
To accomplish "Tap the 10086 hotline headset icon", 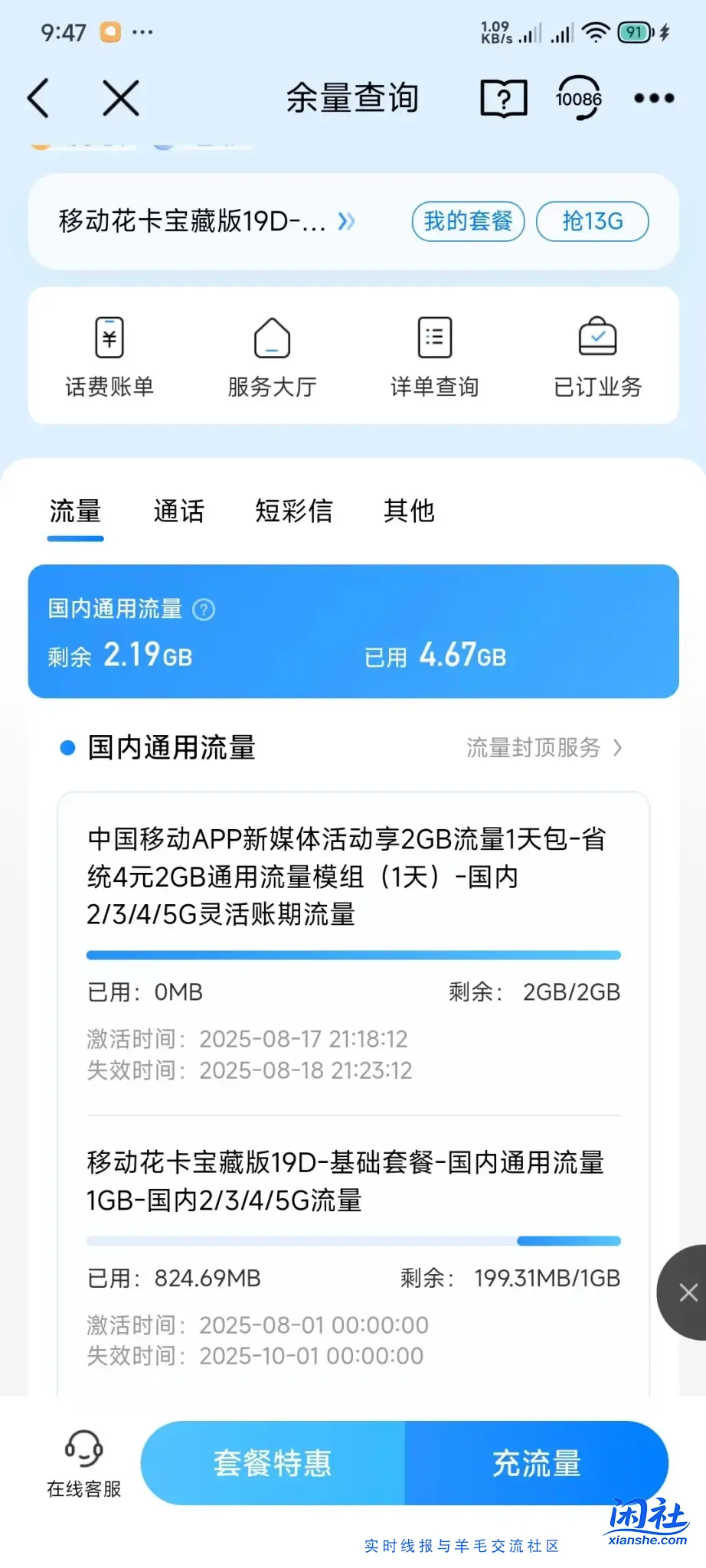I will 579,98.
